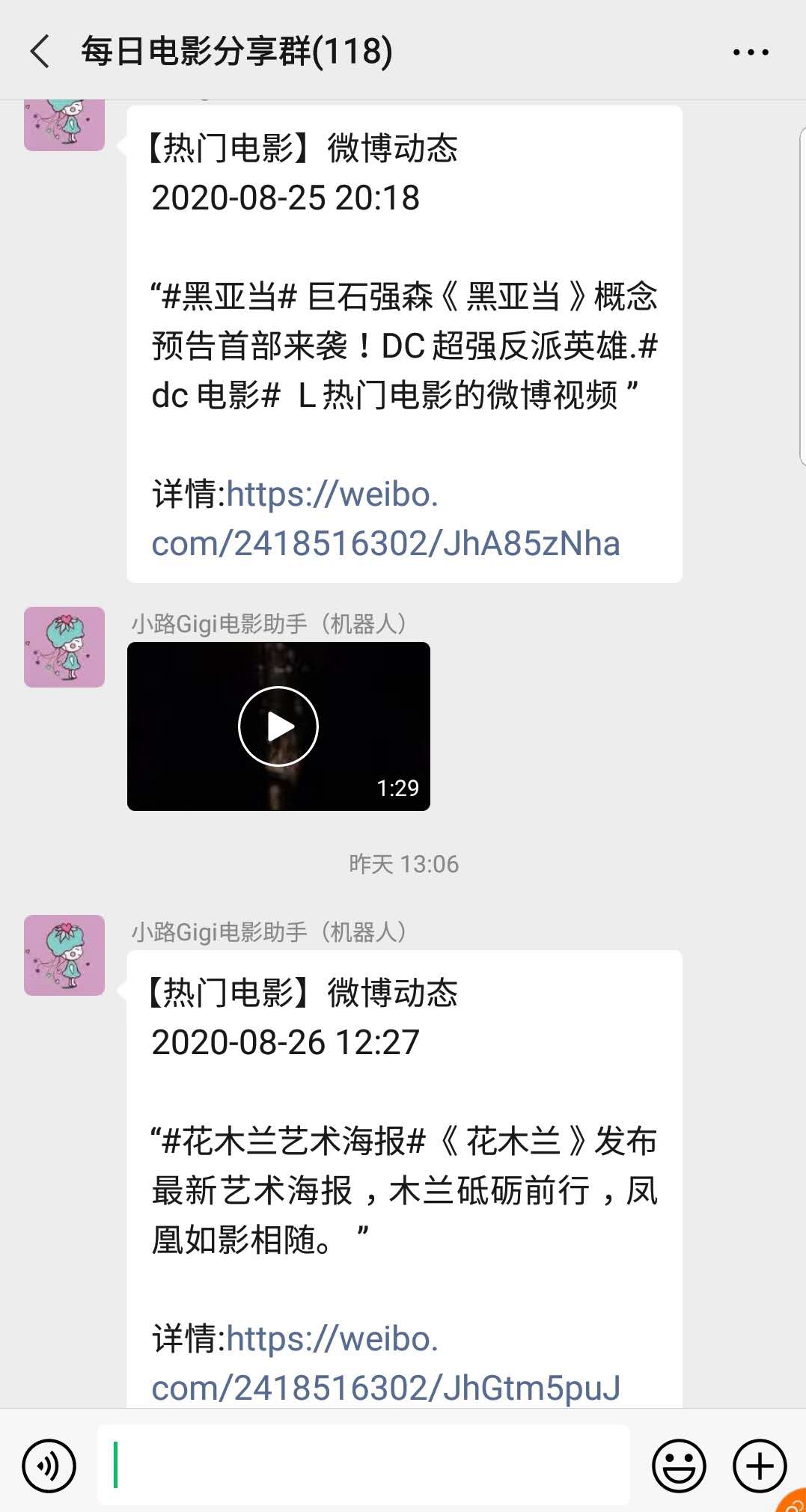Open the 花木兰 Weibo link JhGtm5puJ
Image resolution: width=806 pixels, height=1512 pixels.
coord(385,1388)
